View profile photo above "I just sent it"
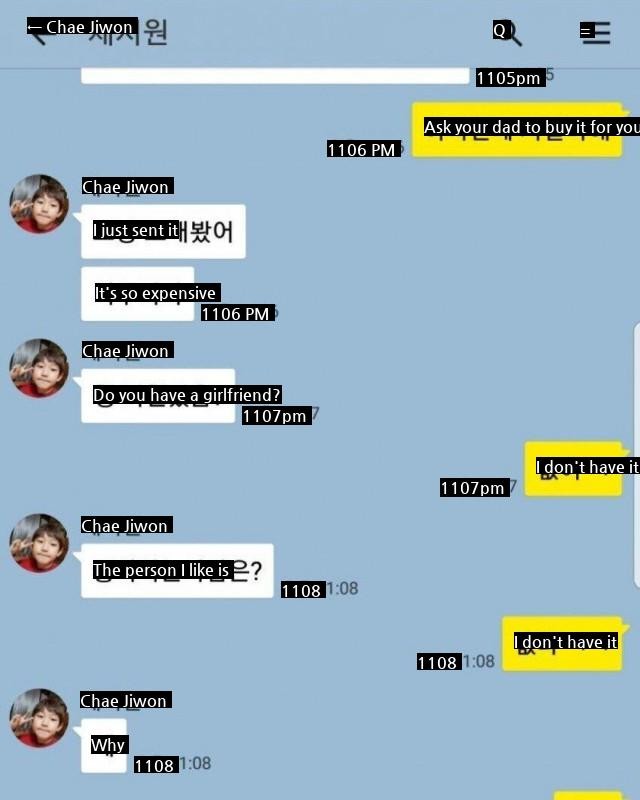 (x=39, y=204)
